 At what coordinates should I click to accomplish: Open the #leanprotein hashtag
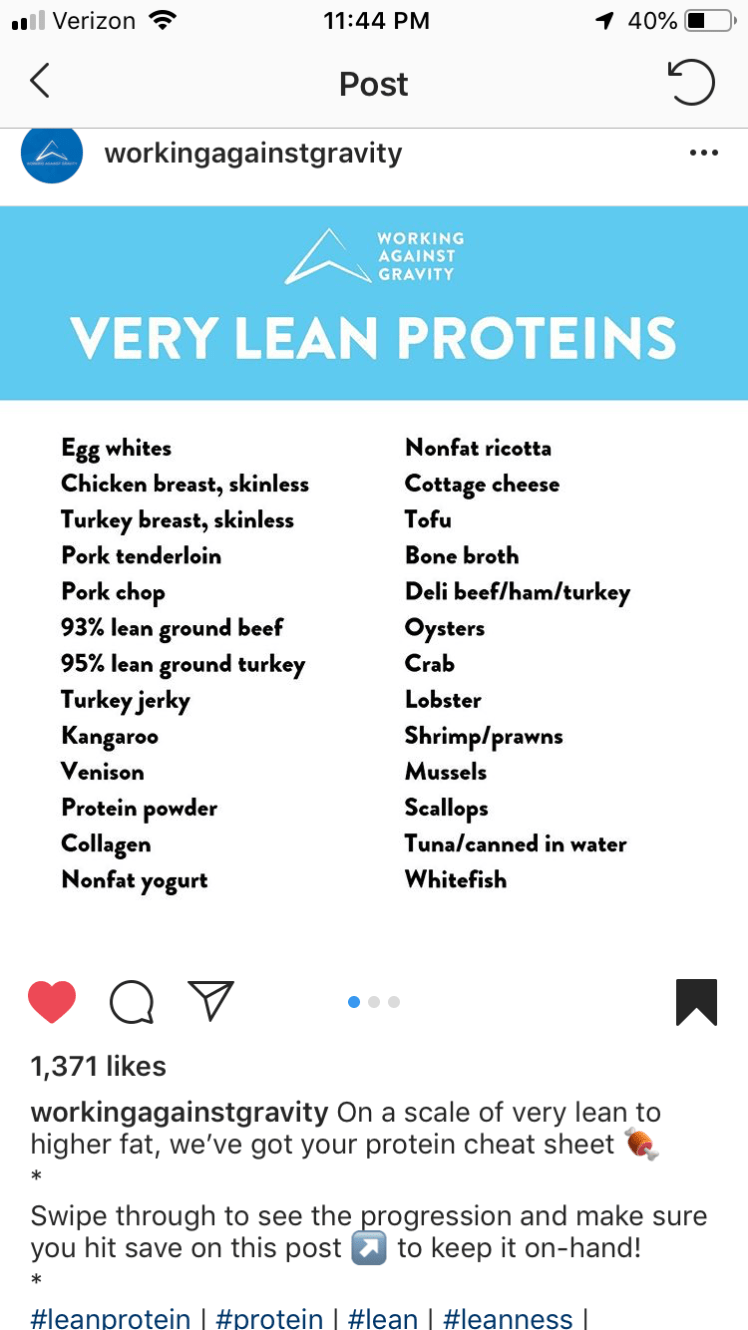(110, 1317)
